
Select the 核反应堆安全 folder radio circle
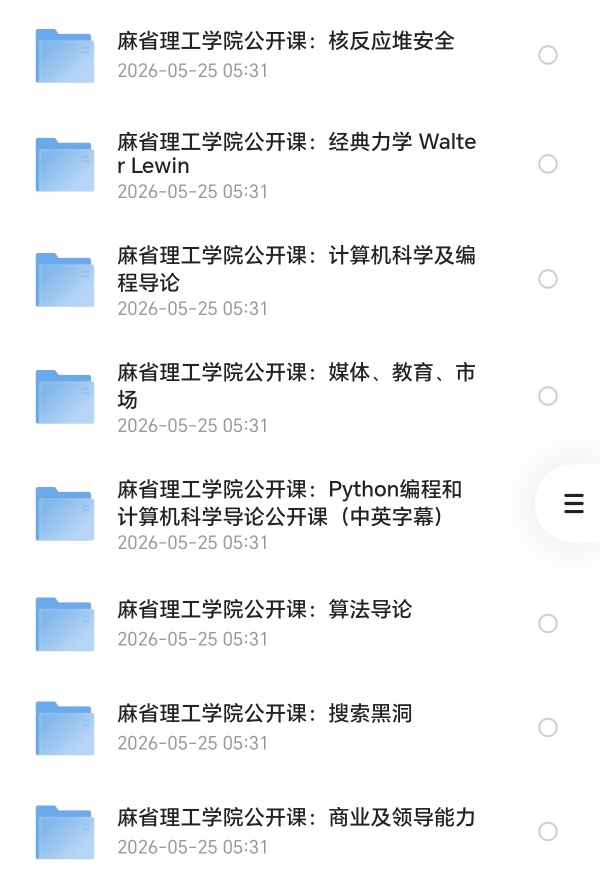(x=548, y=55)
